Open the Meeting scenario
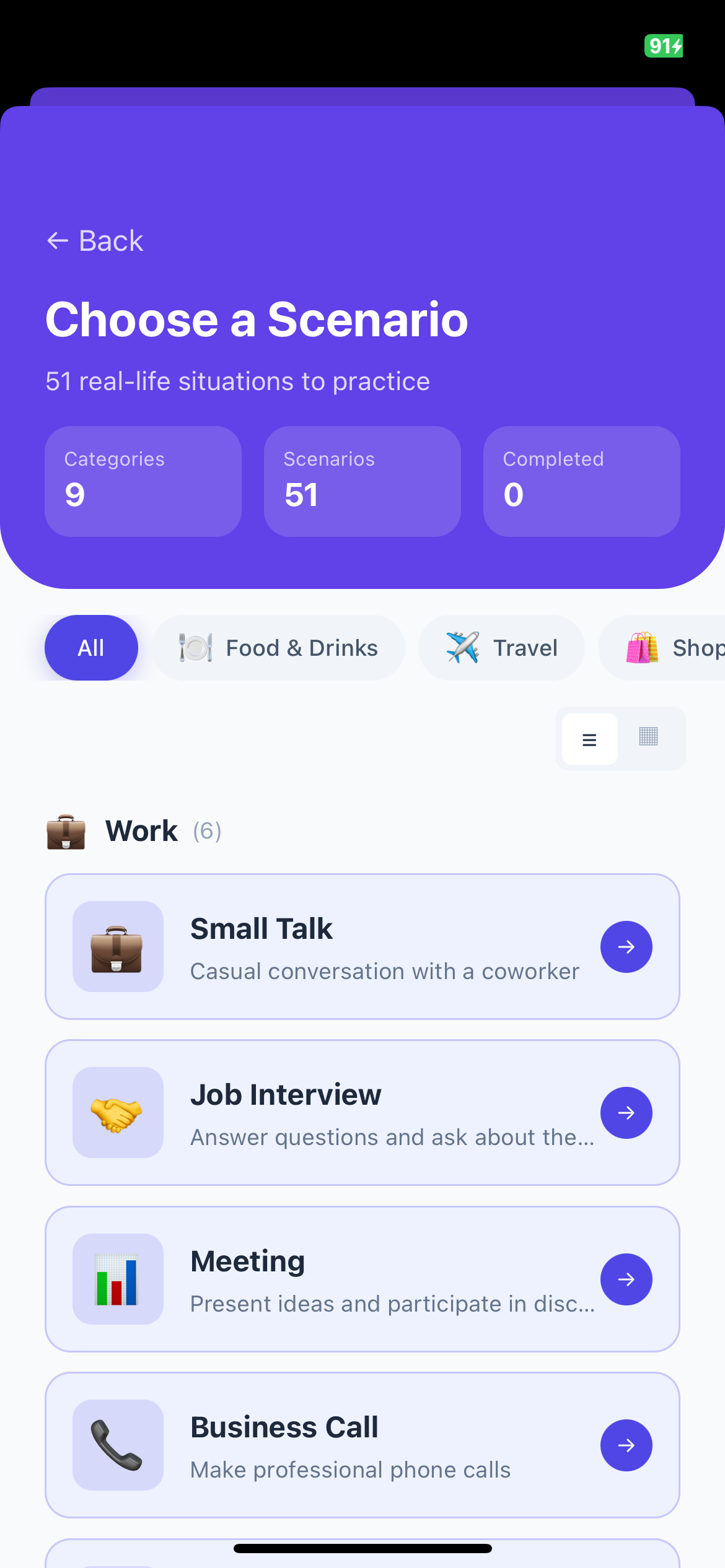 pyautogui.click(x=626, y=1279)
